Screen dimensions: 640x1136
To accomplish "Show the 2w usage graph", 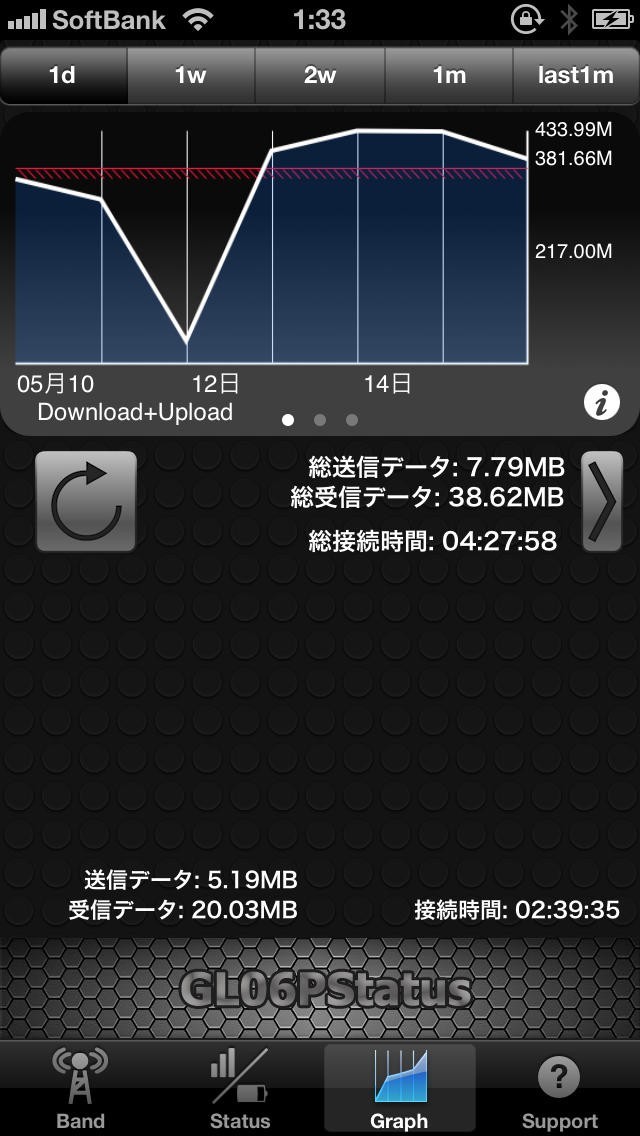I will click(320, 75).
